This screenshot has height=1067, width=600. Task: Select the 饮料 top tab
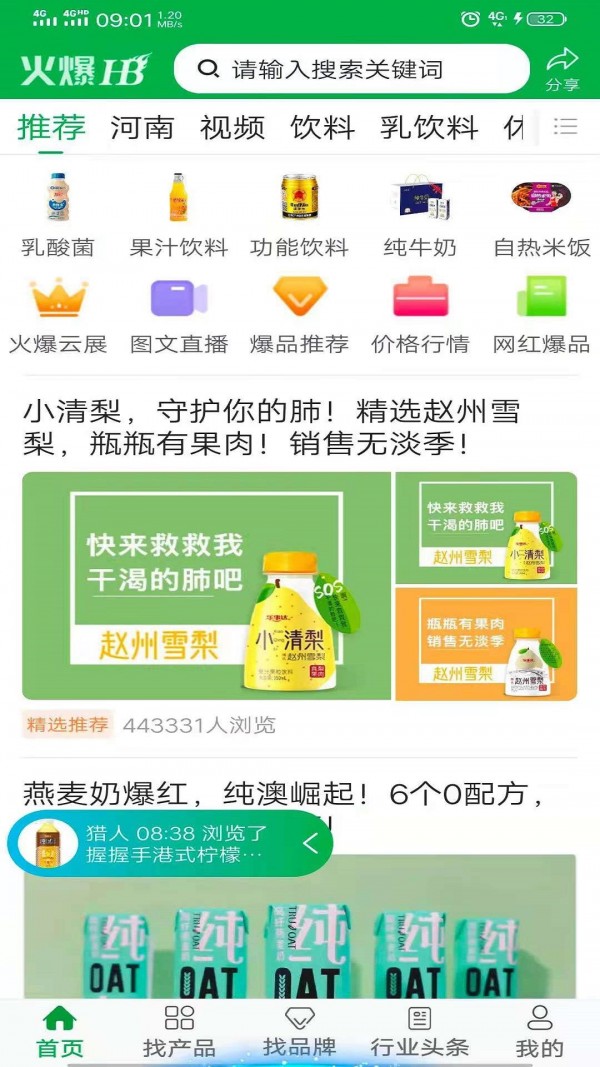point(322,128)
